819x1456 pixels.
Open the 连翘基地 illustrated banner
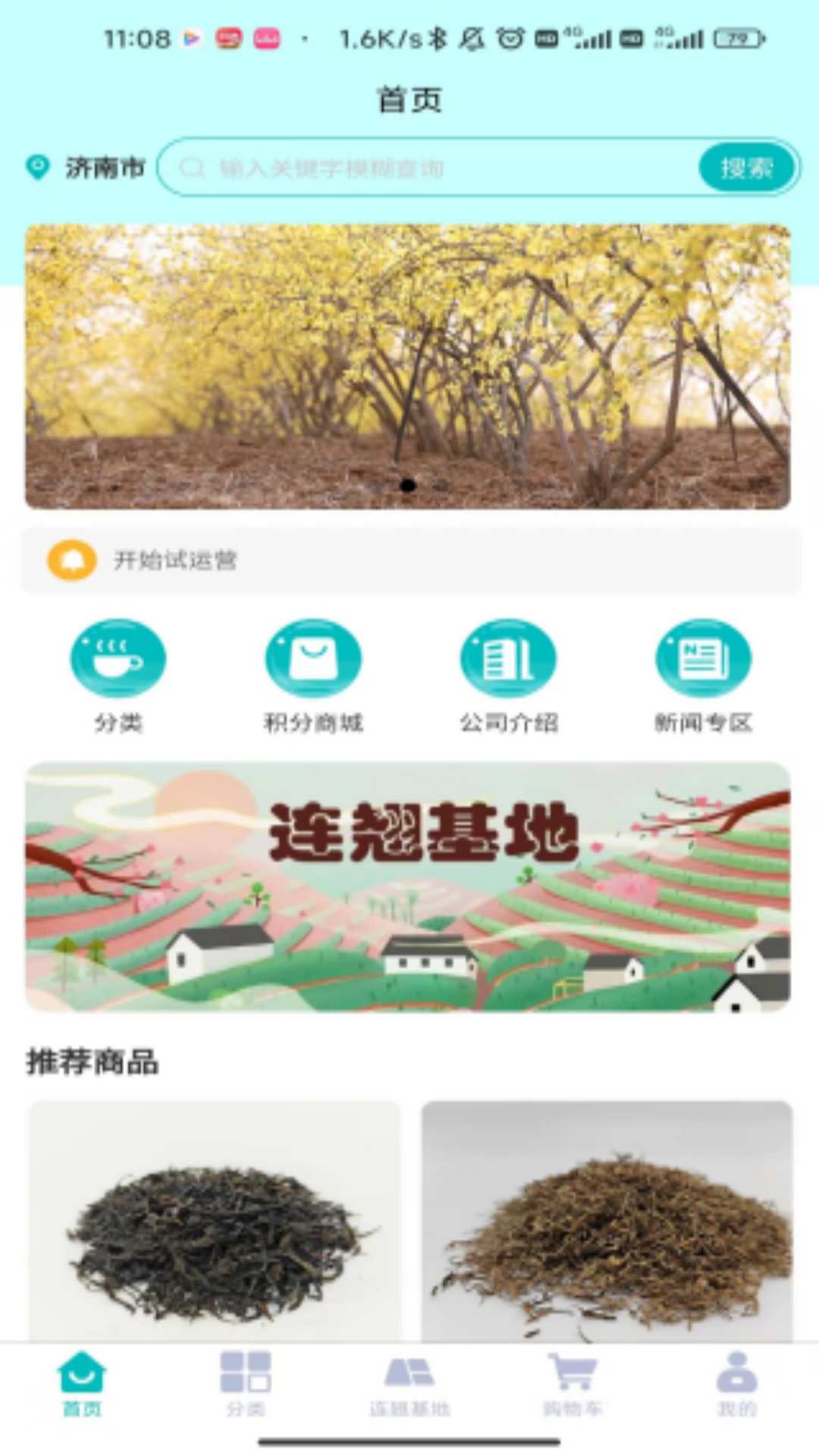(408, 886)
